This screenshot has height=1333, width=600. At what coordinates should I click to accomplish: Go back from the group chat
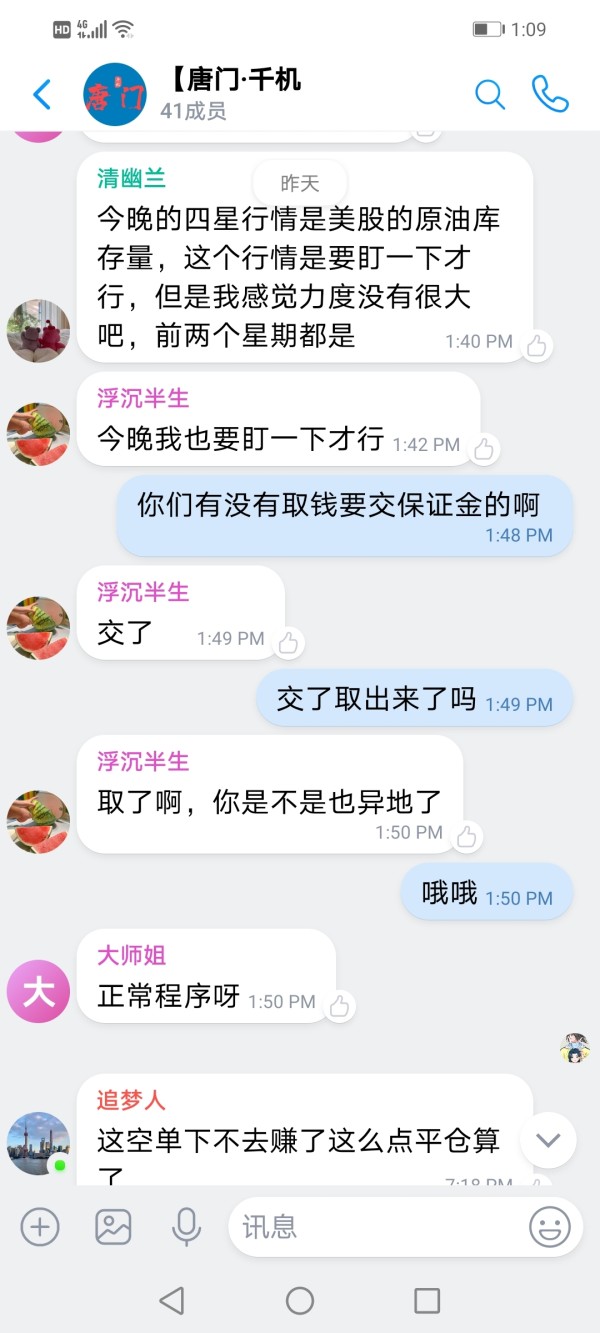[x=41, y=95]
